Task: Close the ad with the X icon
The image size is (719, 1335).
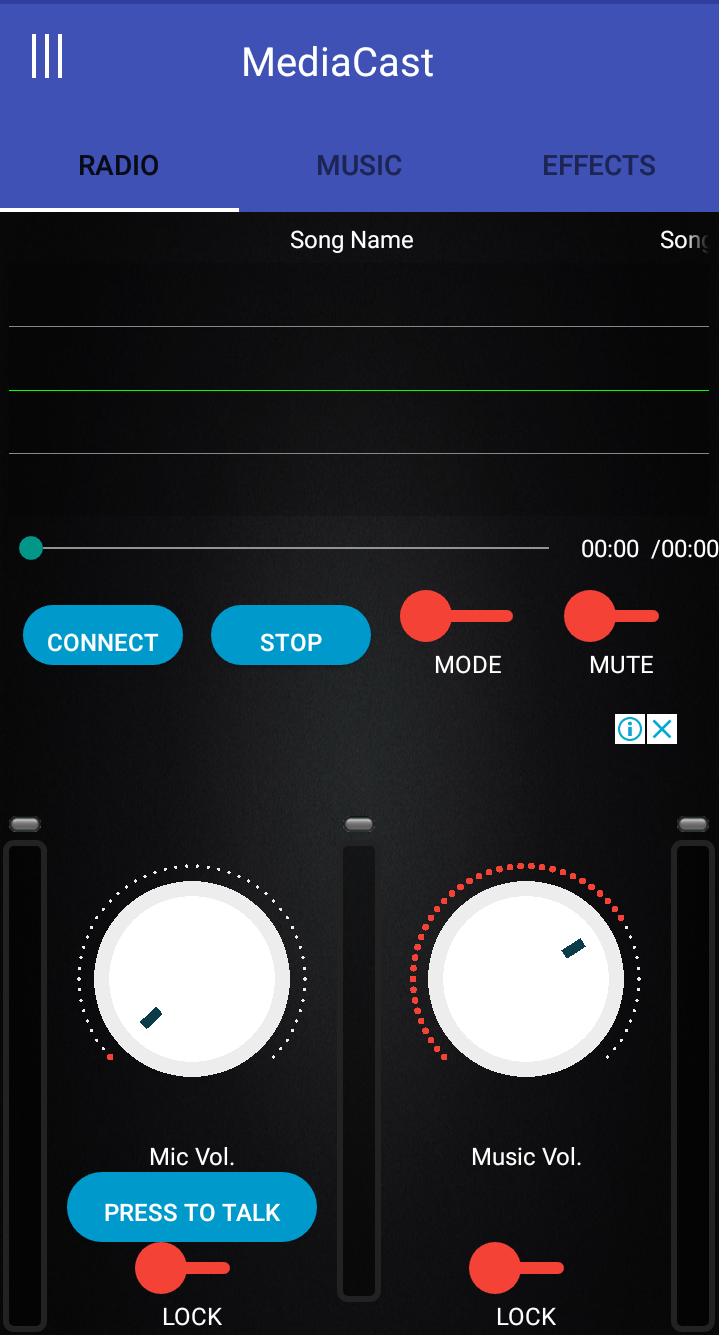Action: [662, 729]
